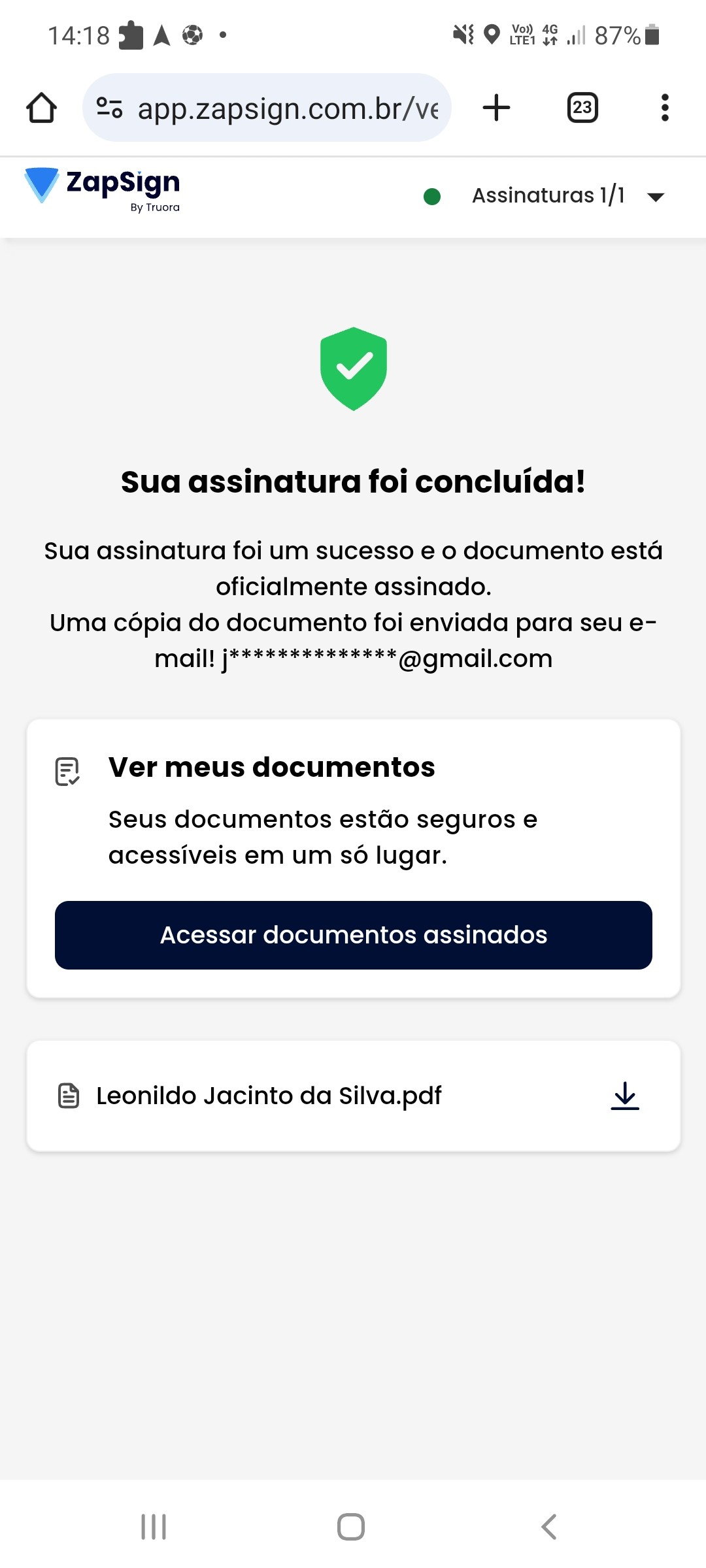The image size is (706, 1568).
Task: Open site settings icon in address bar
Action: (x=109, y=108)
